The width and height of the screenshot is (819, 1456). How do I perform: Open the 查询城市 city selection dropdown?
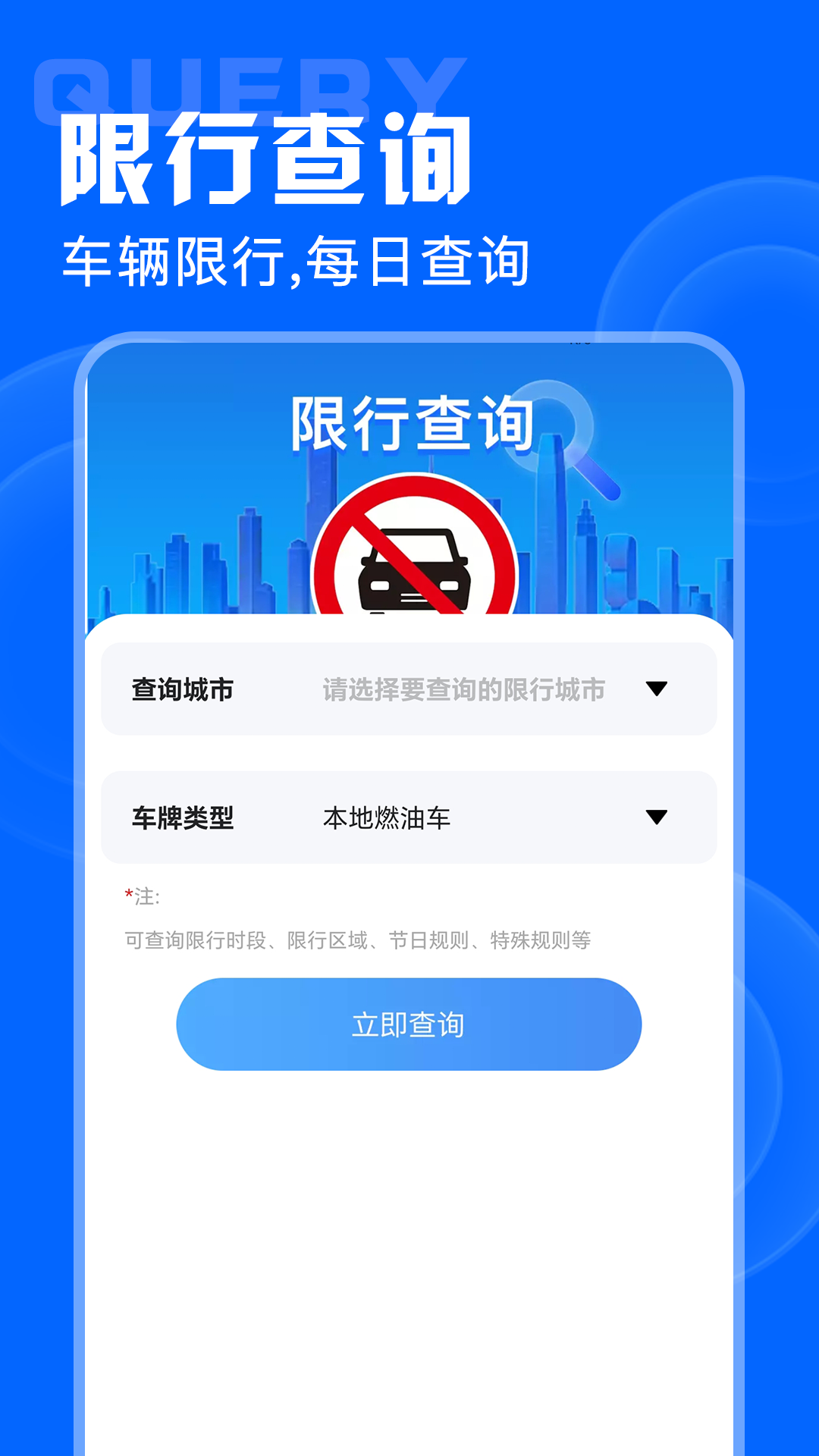tap(409, 689)
